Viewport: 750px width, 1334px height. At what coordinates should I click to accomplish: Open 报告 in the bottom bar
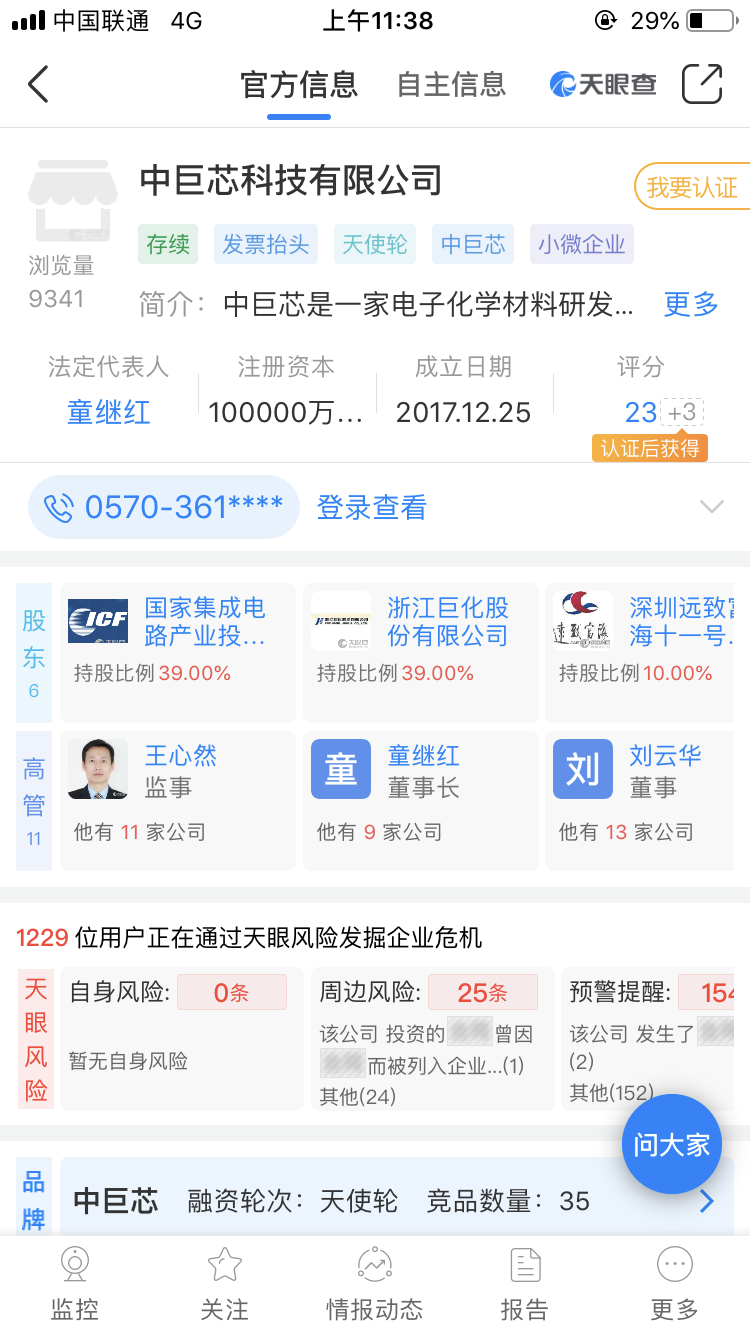(x=525, y=1284)
